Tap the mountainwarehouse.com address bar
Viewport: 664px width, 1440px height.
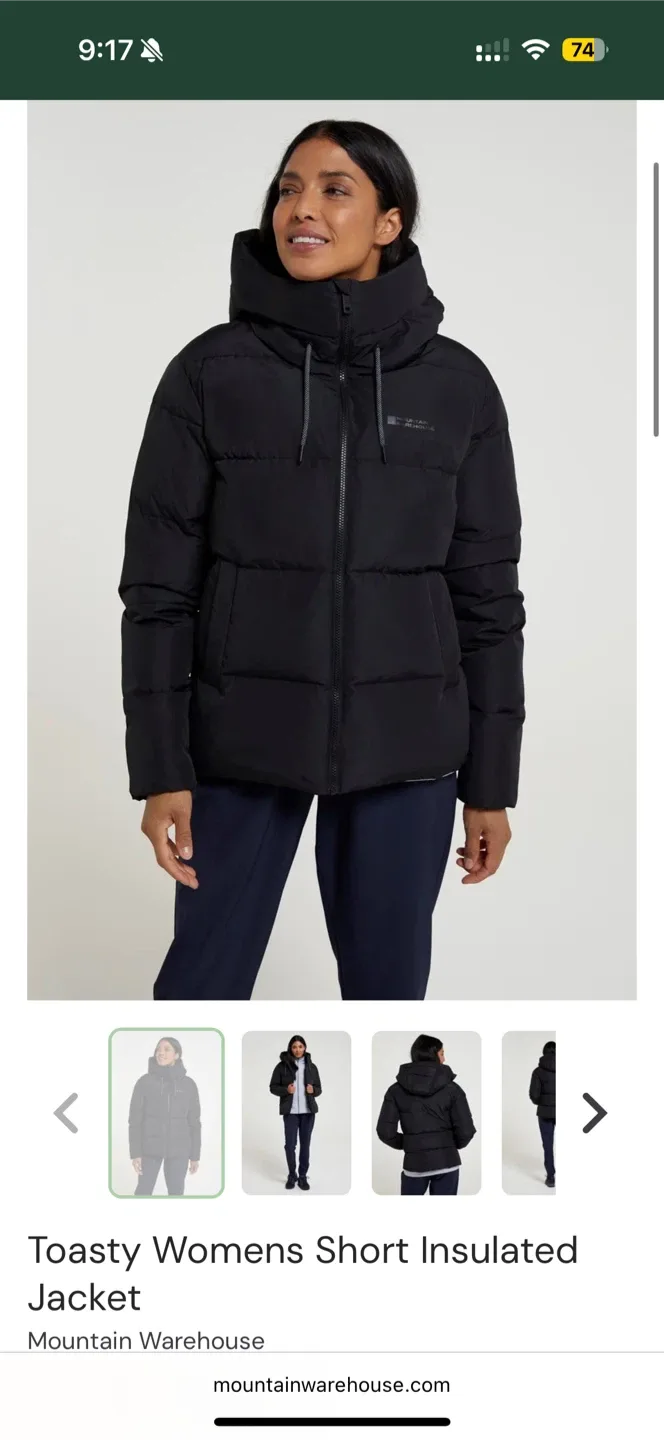[331, 1385]
